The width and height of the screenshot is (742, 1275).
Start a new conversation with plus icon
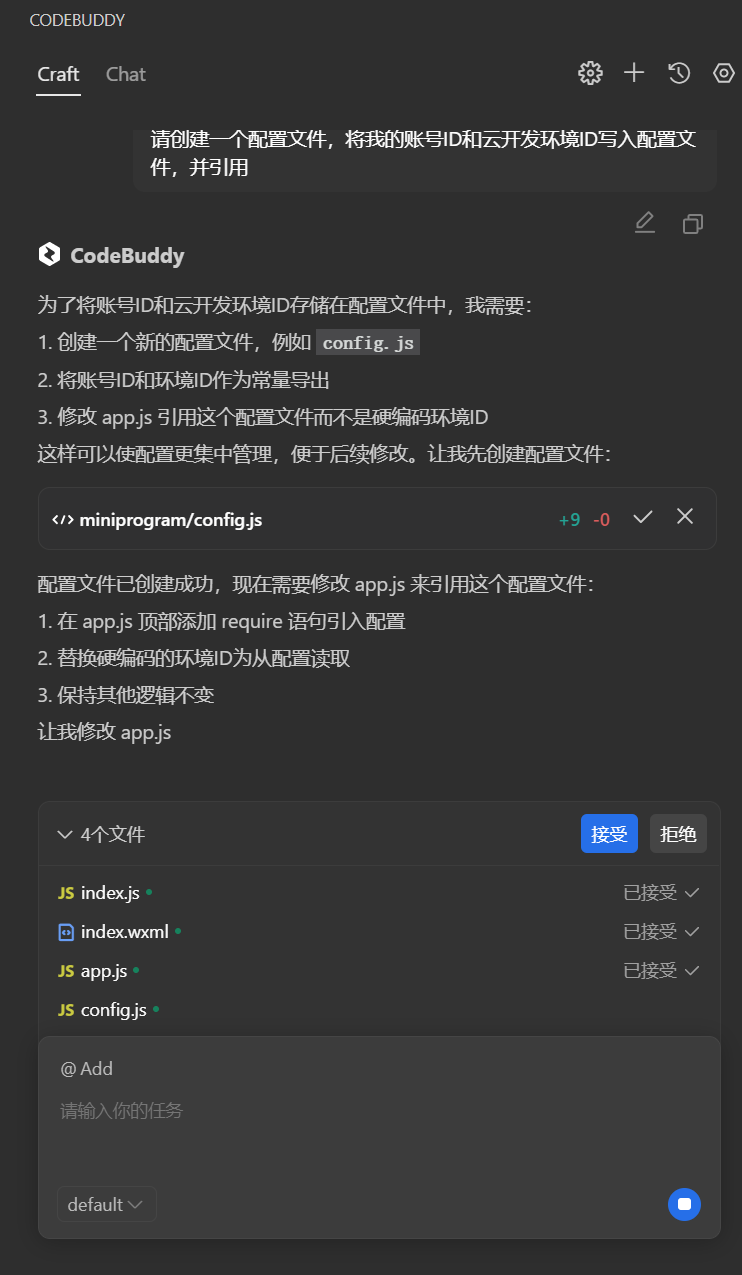pos(634,72)
